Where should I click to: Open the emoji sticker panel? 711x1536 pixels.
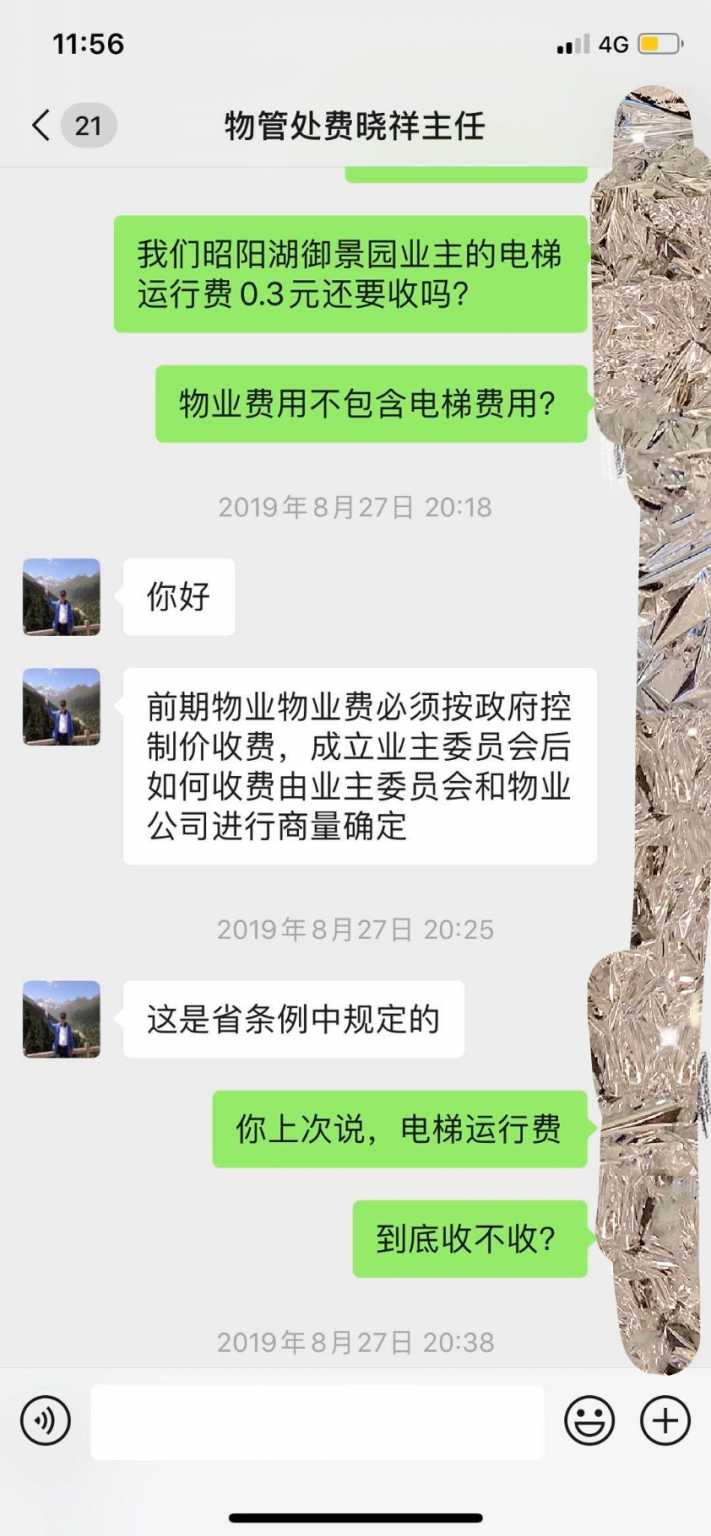tap(589, 1420)
